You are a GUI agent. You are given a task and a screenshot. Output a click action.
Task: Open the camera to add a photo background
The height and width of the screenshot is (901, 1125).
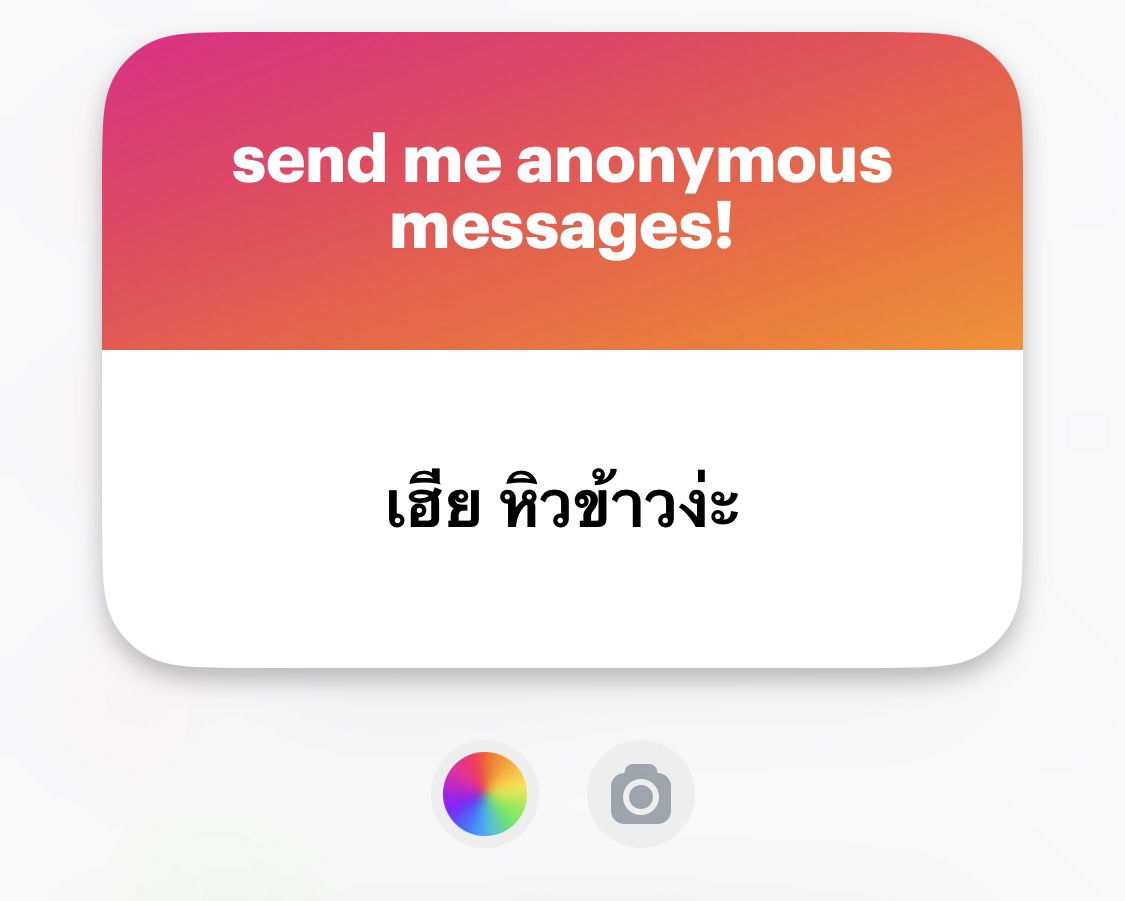pyautogui.click(x=640, y=795)
